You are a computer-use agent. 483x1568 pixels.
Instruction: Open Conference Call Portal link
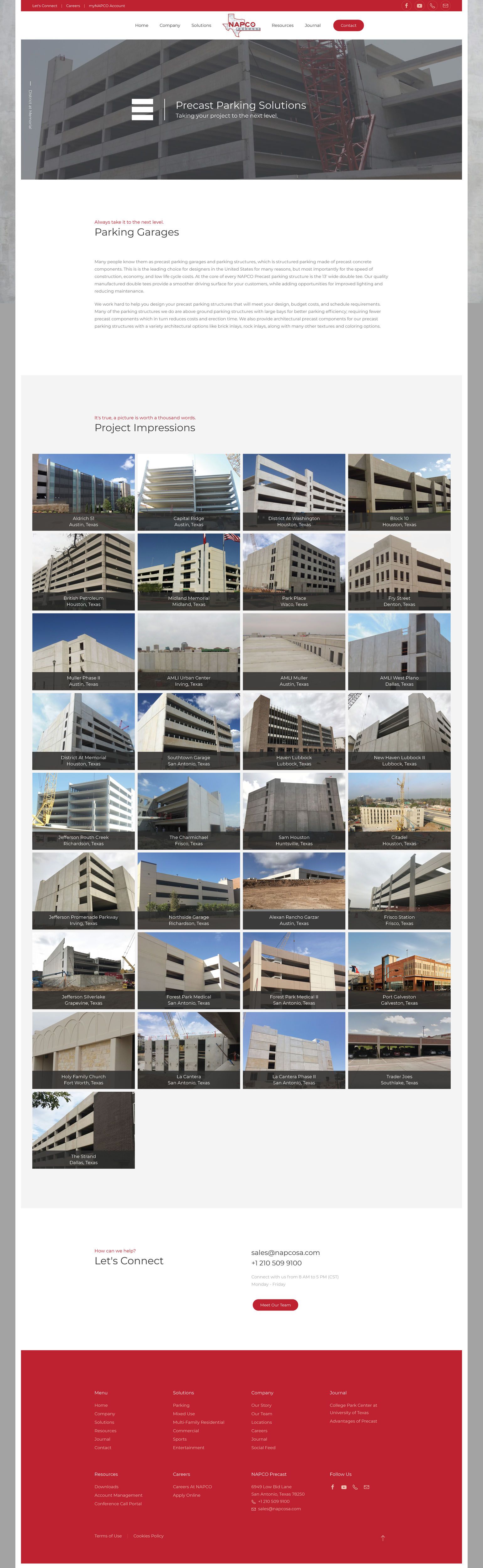(x=118, y=1503)
